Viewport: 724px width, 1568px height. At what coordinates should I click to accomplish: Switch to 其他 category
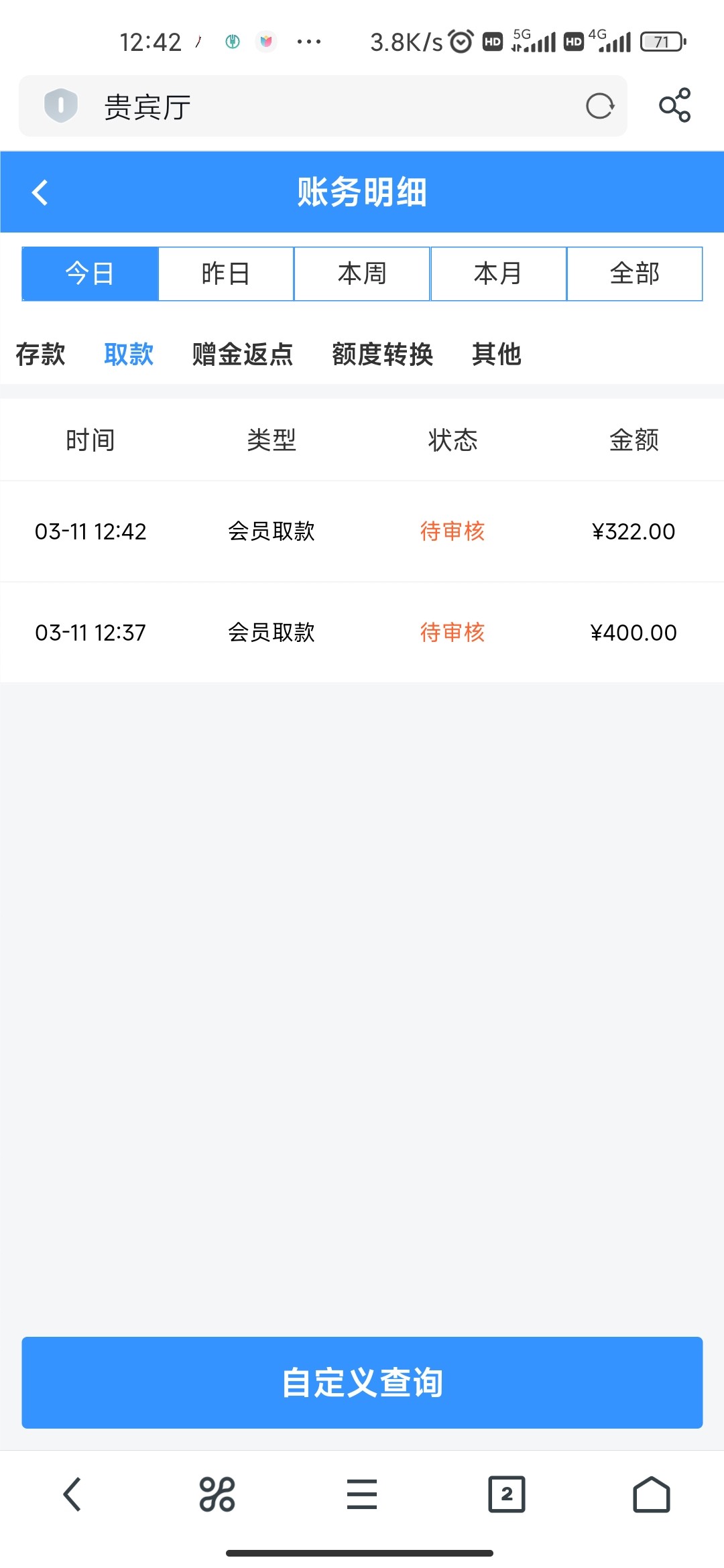point(497,354)
